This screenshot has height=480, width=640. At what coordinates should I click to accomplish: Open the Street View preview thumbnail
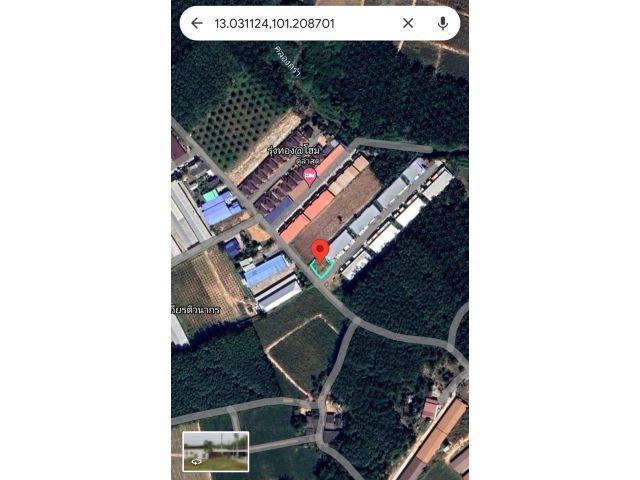click(215, 451)
